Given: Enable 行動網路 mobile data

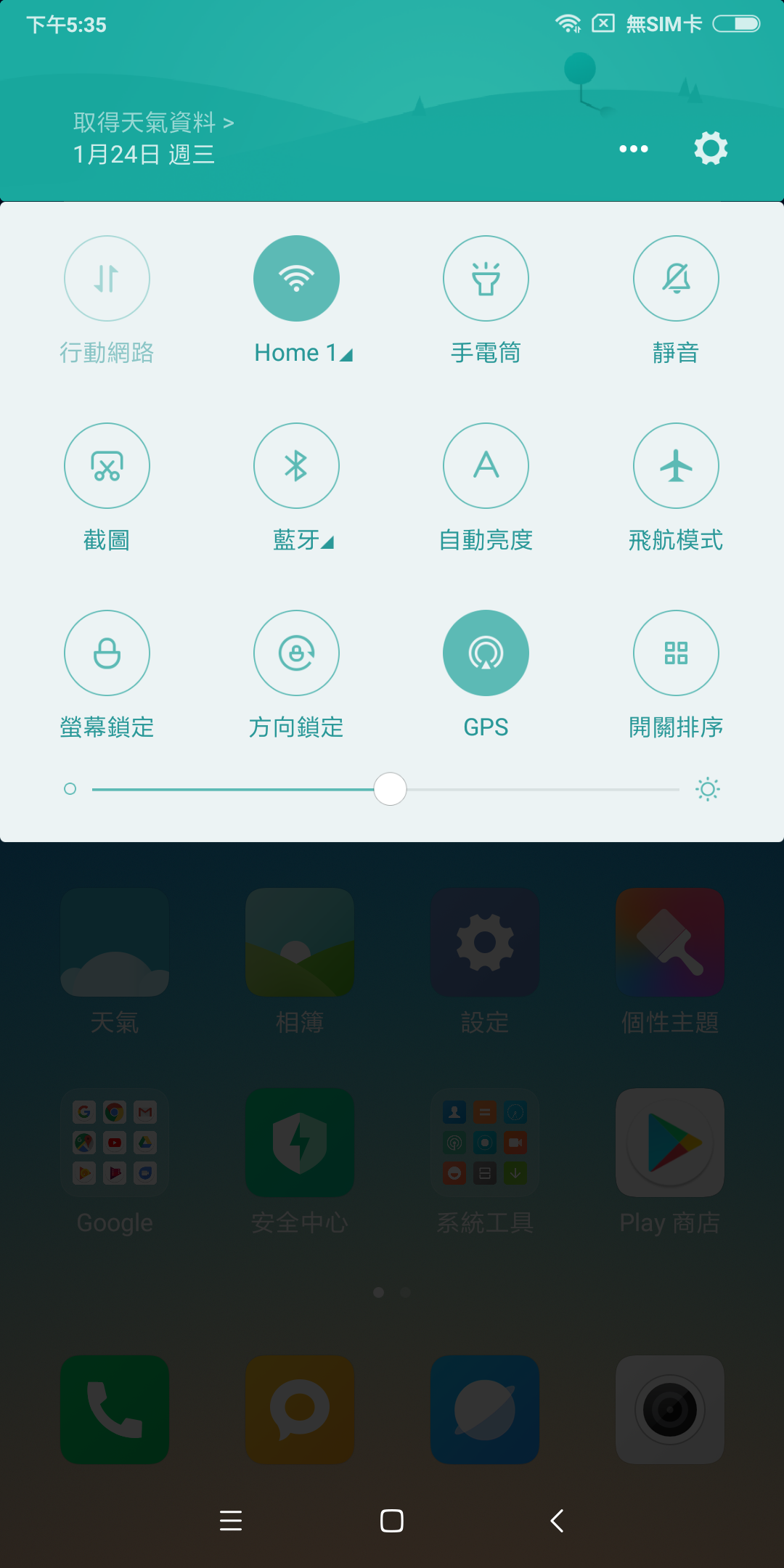Looking at the screenshot, I should tap(107, 278).
